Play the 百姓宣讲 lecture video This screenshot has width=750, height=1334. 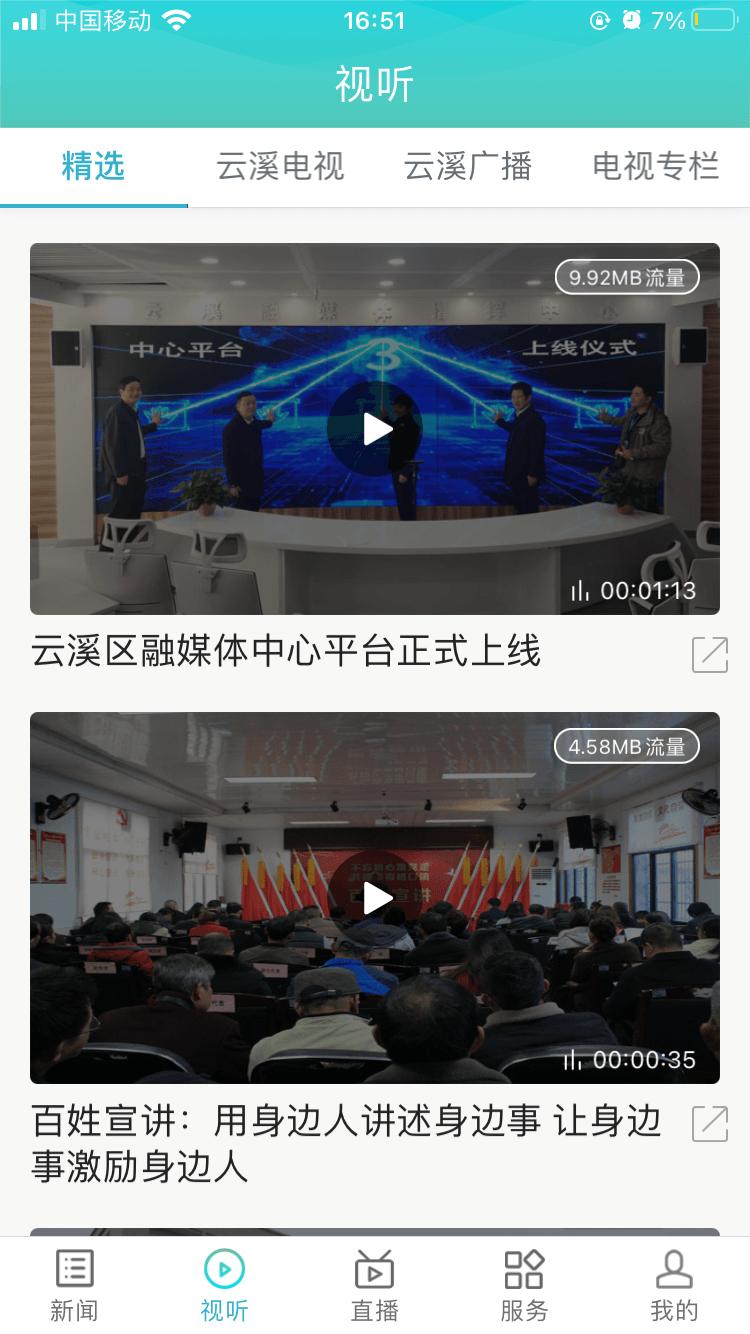375,897
